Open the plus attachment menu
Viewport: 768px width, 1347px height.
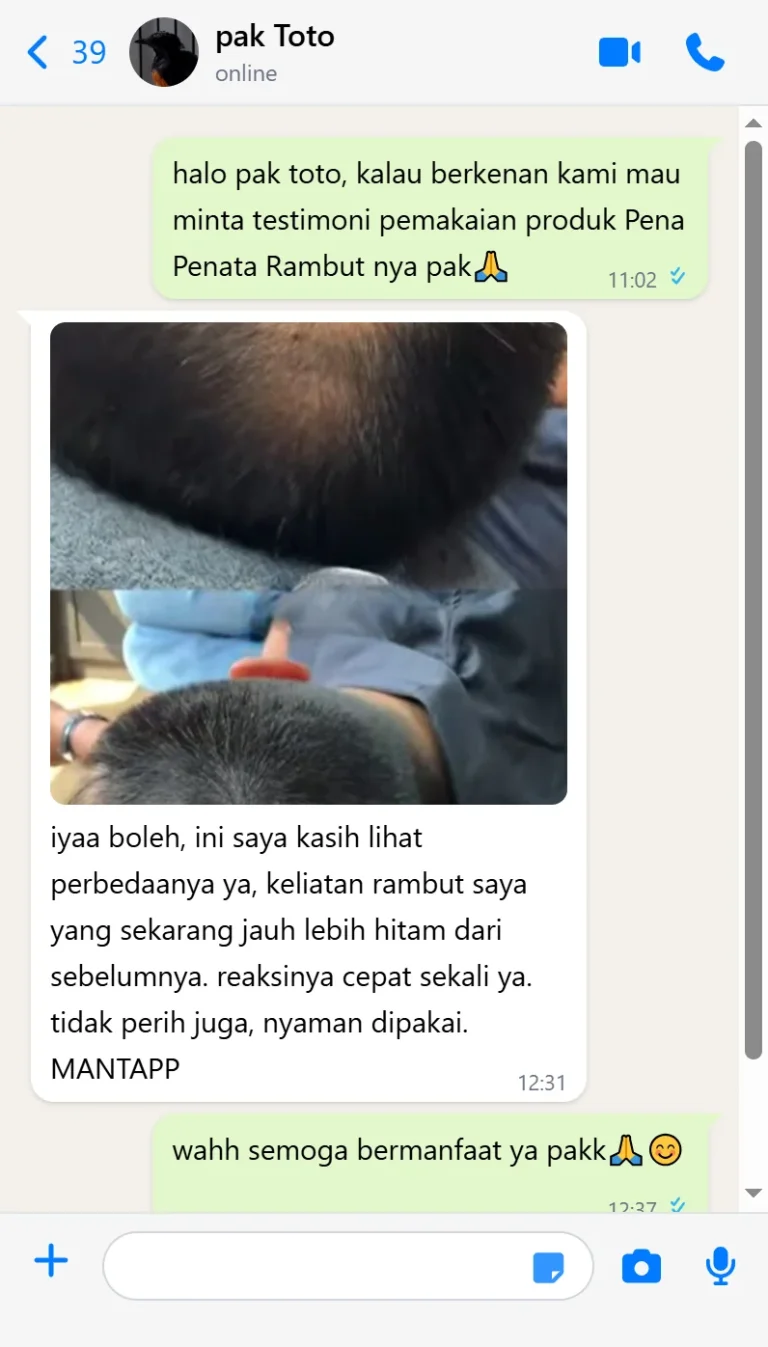click(51, 1261)
